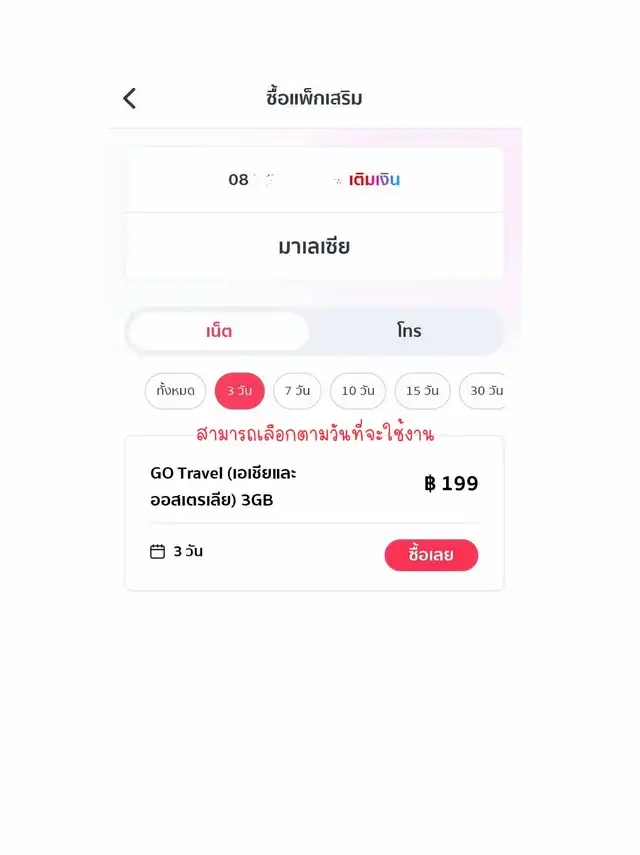Filter packages by 10 วัน

357,391
